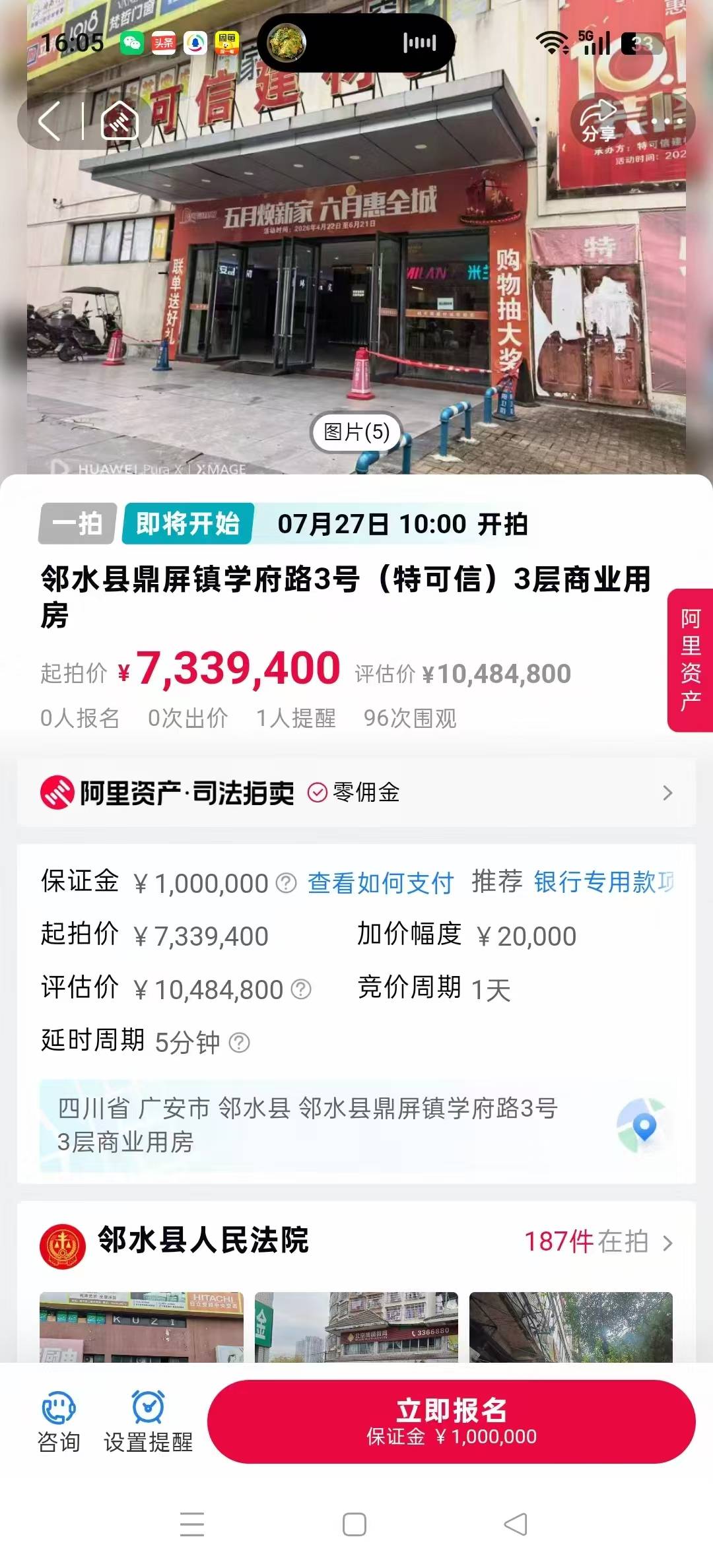Go back using the top-left arrow
Image resolution: width=713 pixels, height=1568 pixels.
(50, 121)
